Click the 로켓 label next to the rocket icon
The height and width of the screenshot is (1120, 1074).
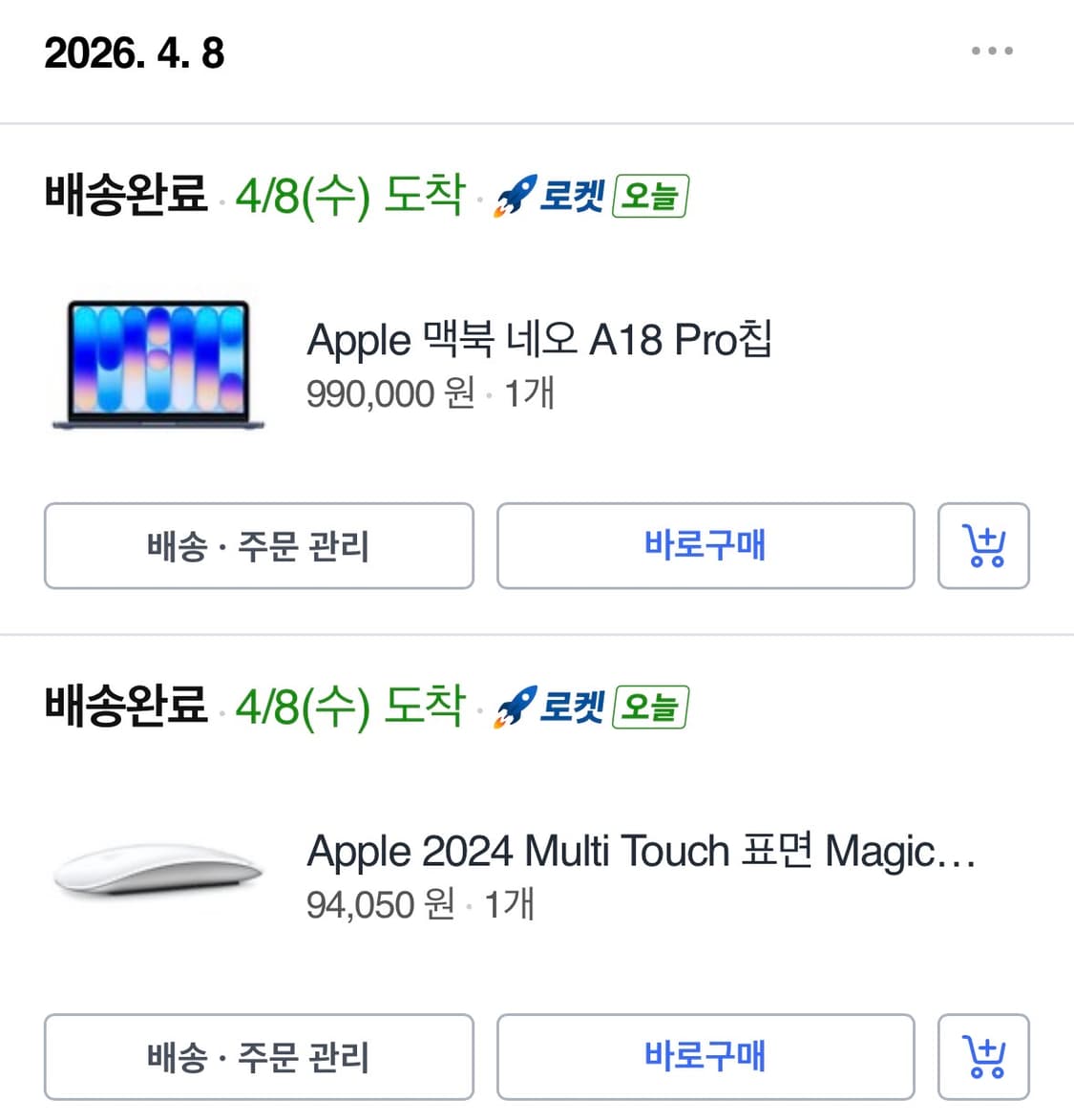click(x=573, y=194)
